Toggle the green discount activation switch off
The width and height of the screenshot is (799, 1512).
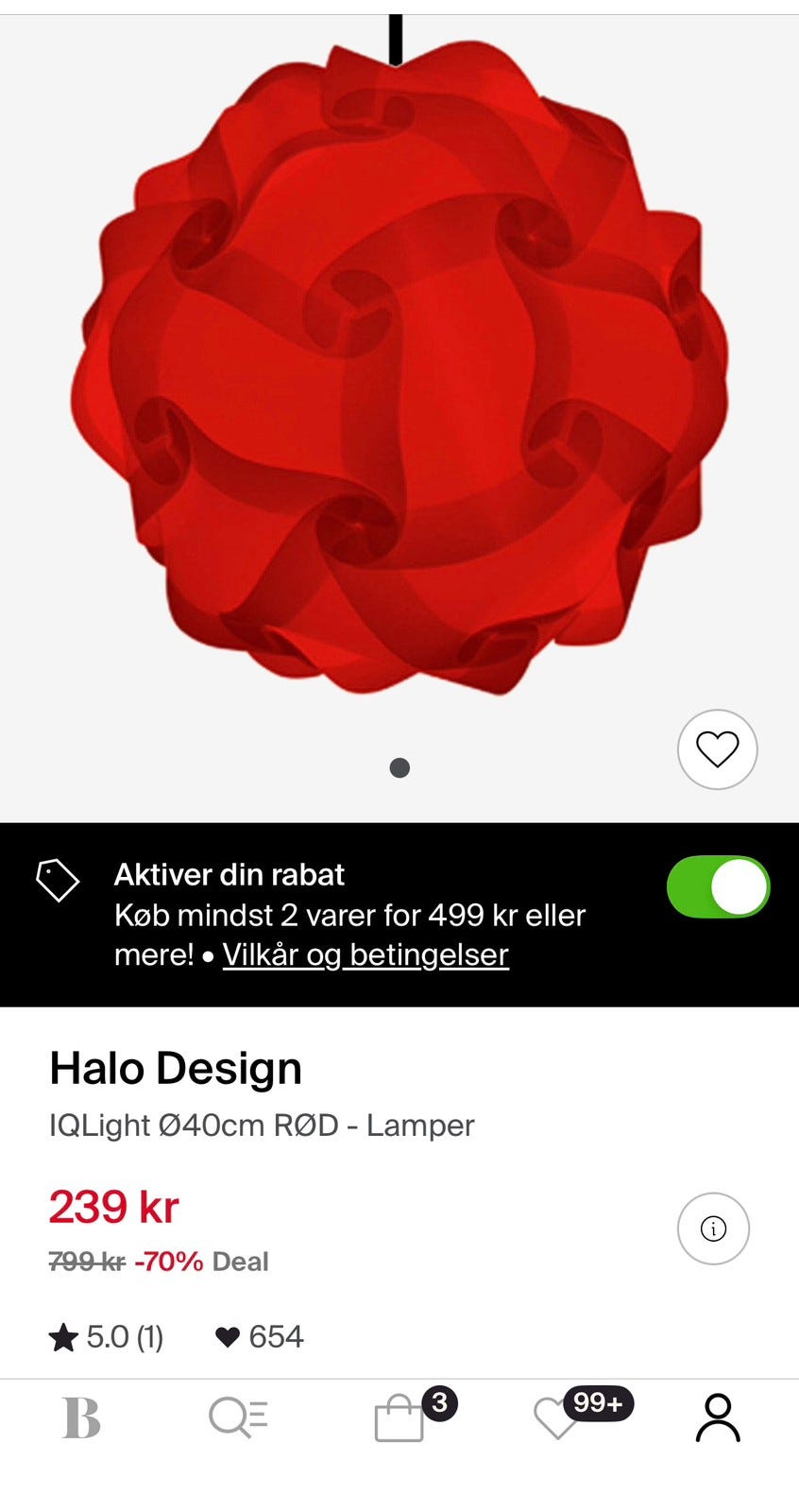pyautogui.click(x=718, y=886)
